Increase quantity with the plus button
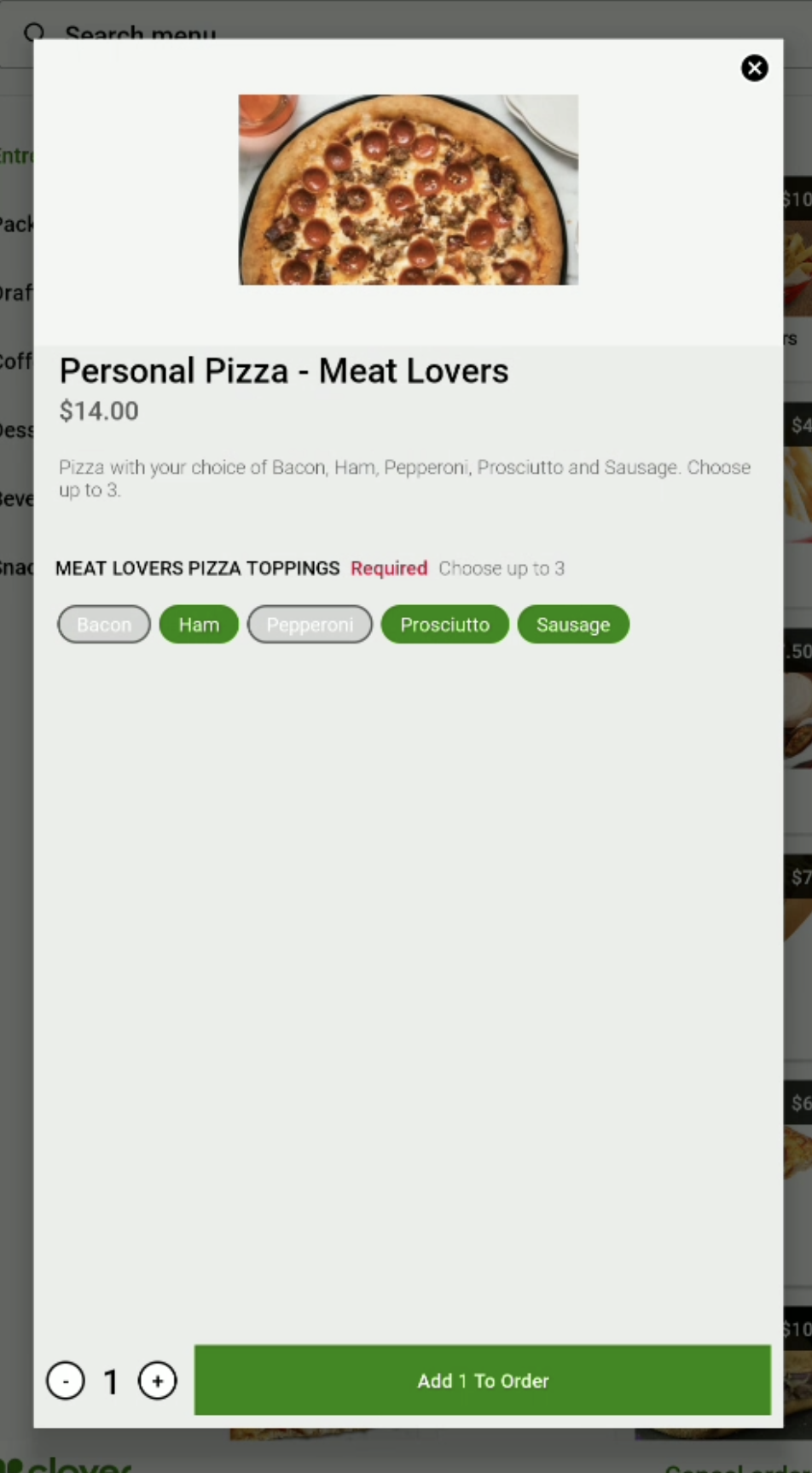Image resolution: width=812 pixels, height=1473 pixels. click(x=158, y=1381)
